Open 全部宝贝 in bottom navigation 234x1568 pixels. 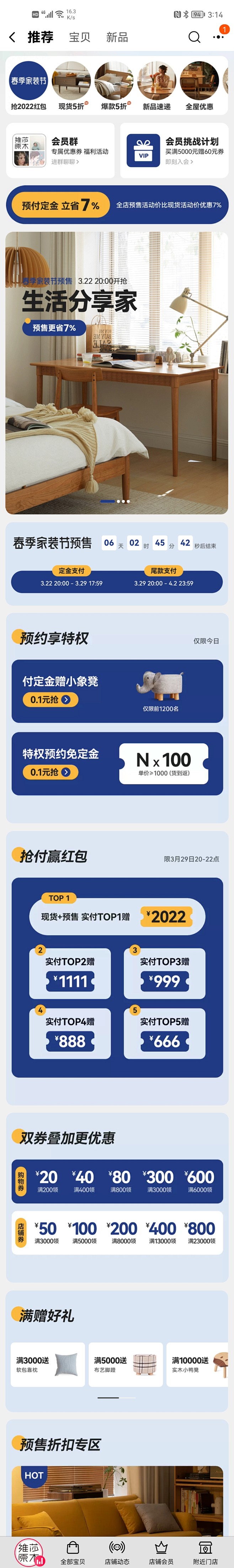[x=72, y=1552]
